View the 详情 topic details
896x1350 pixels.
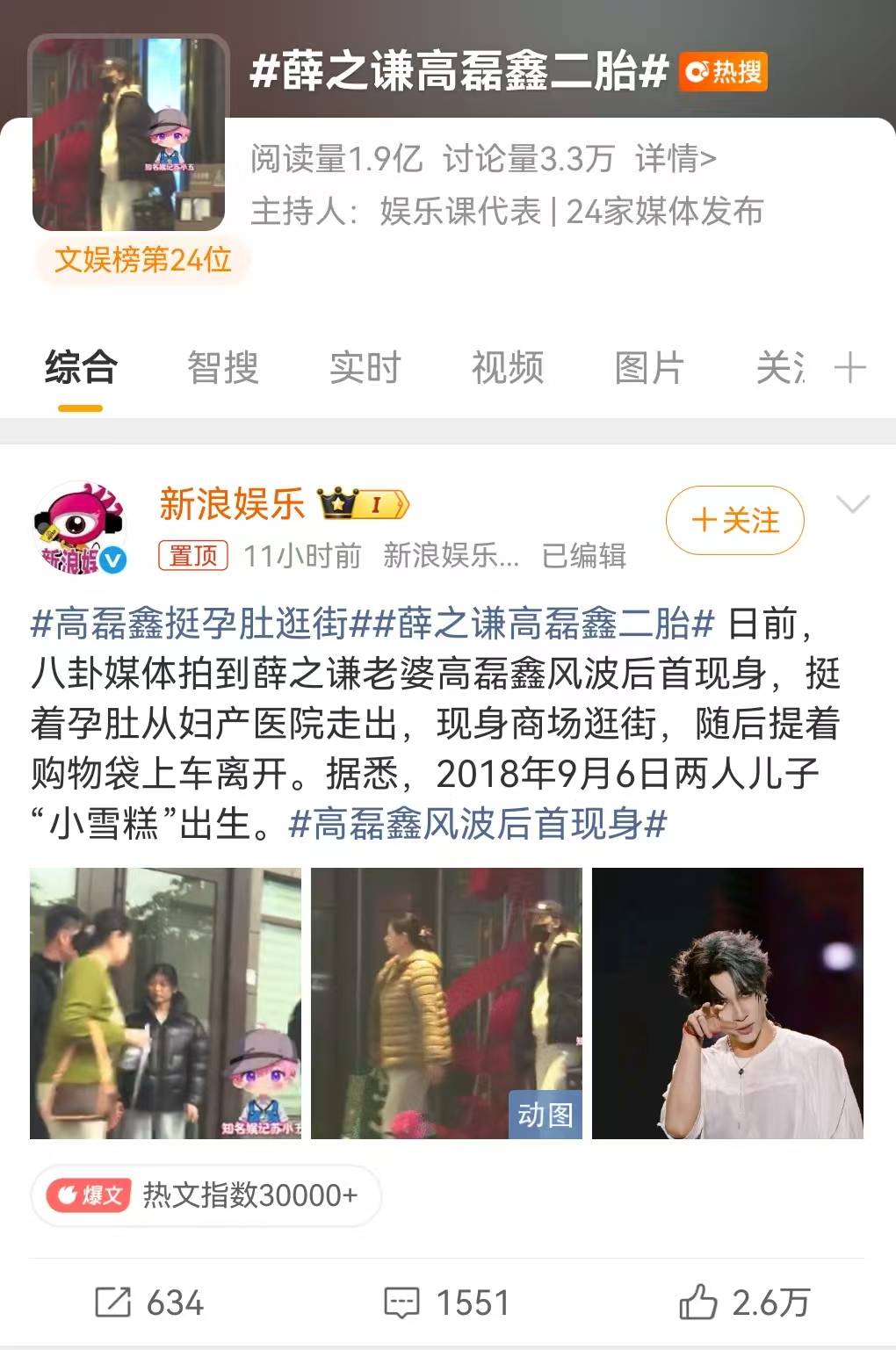[x=676, y=159]
